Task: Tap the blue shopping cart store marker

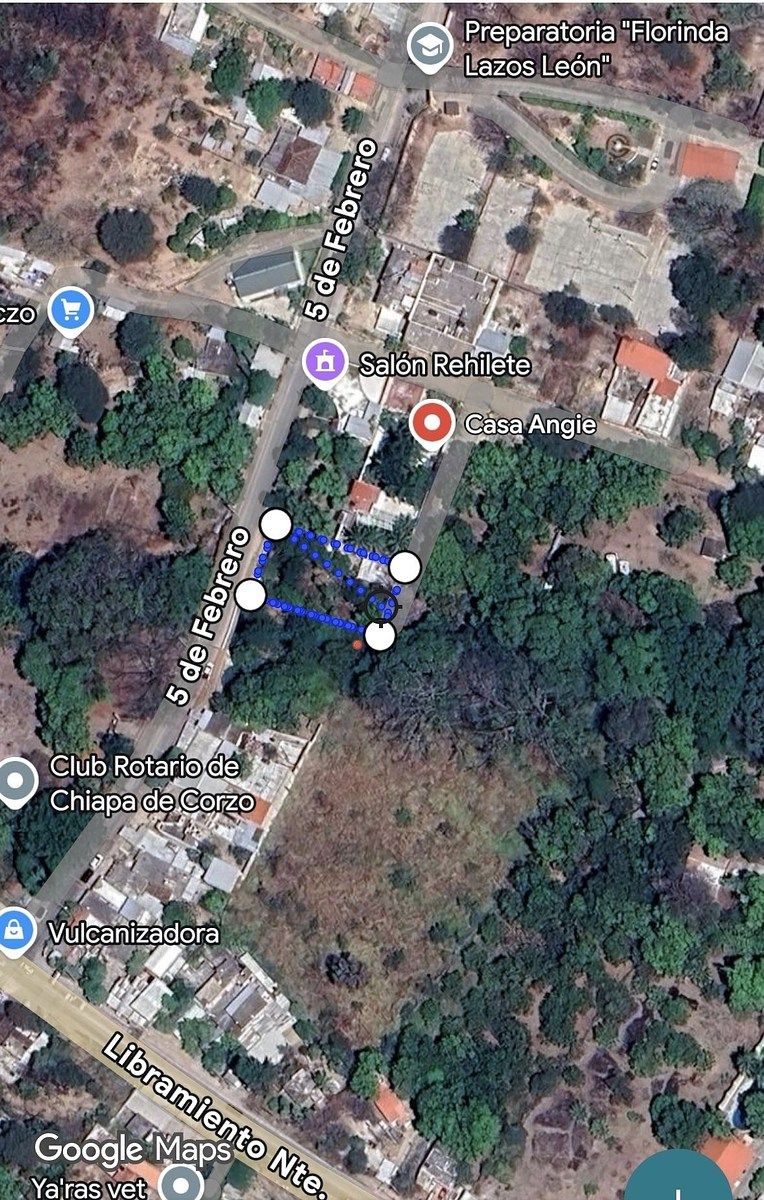Action: (70, 312)
